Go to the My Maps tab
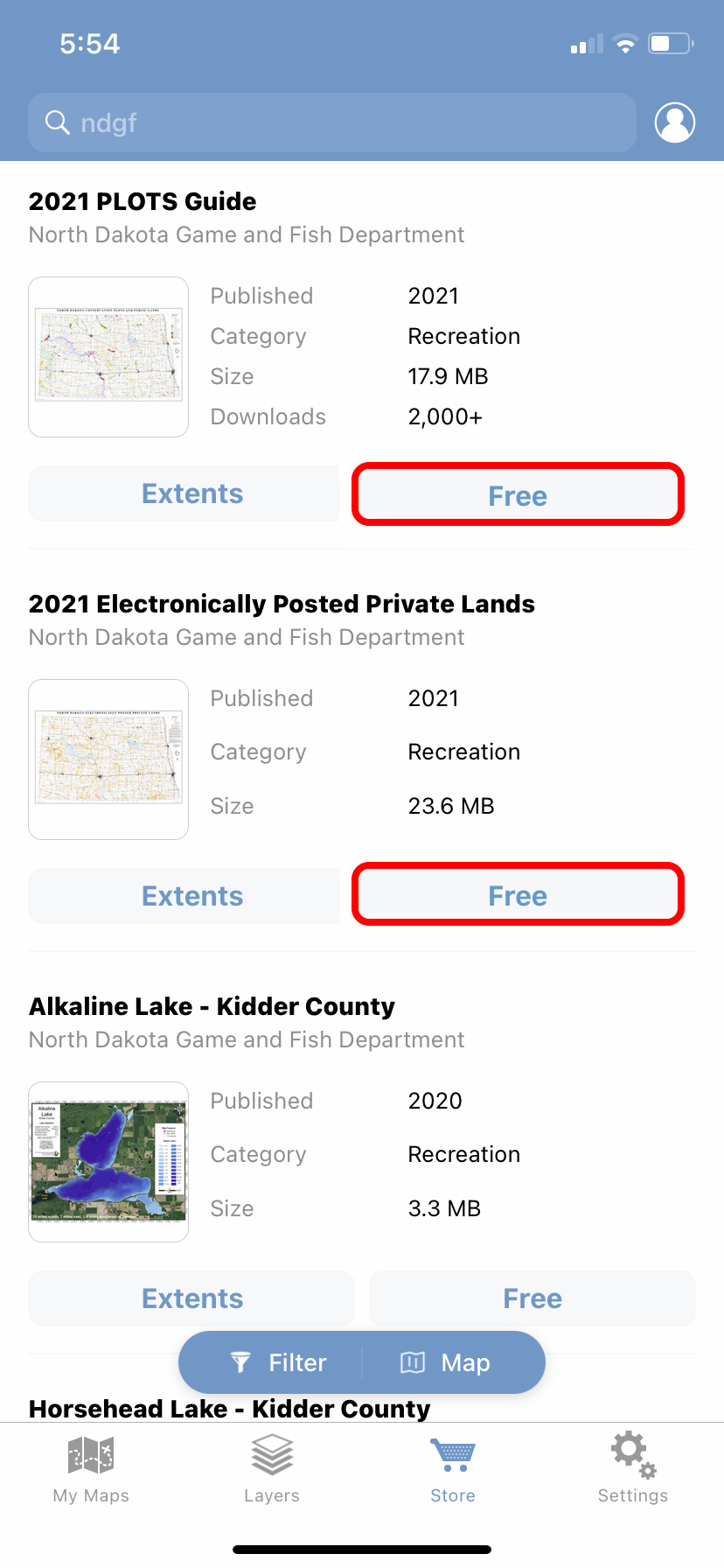Screen dimensions: 724x1568 (91, 1470)
